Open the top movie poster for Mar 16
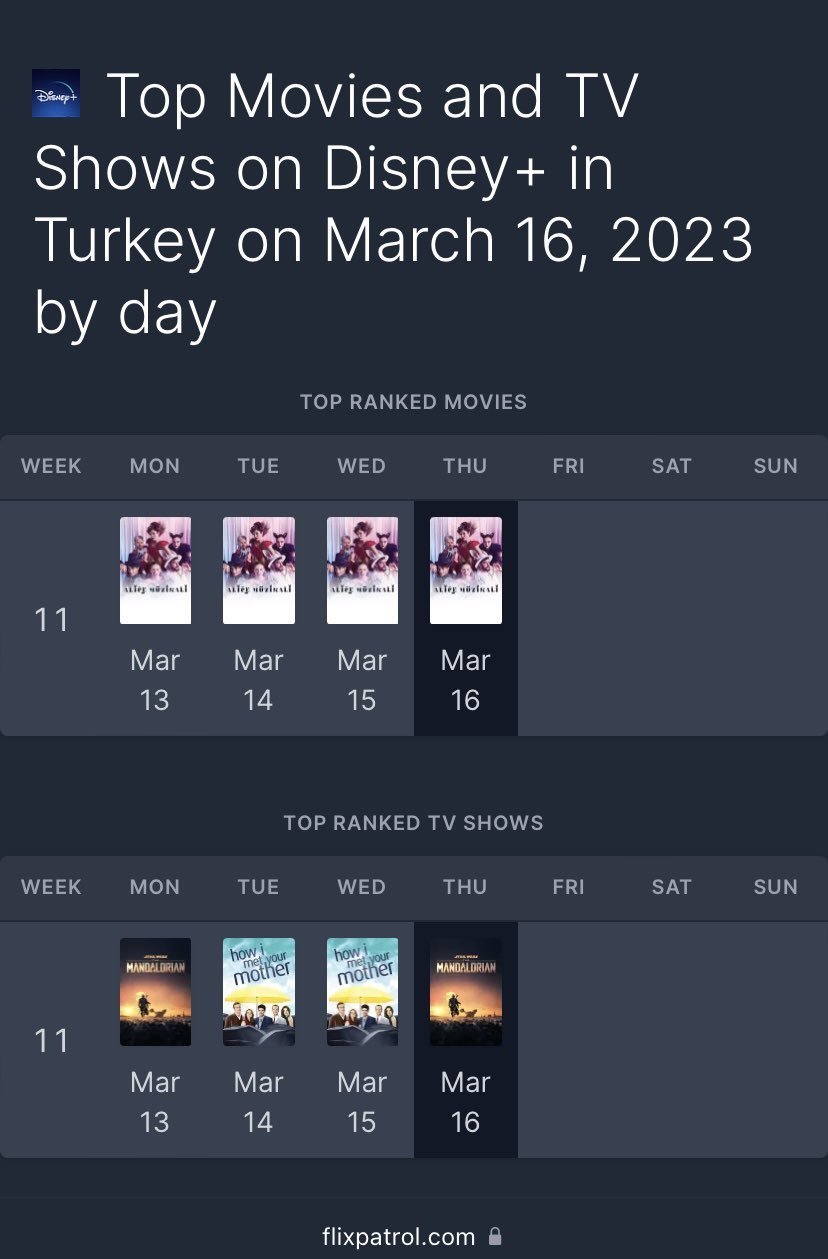 (x=466, y=570)
